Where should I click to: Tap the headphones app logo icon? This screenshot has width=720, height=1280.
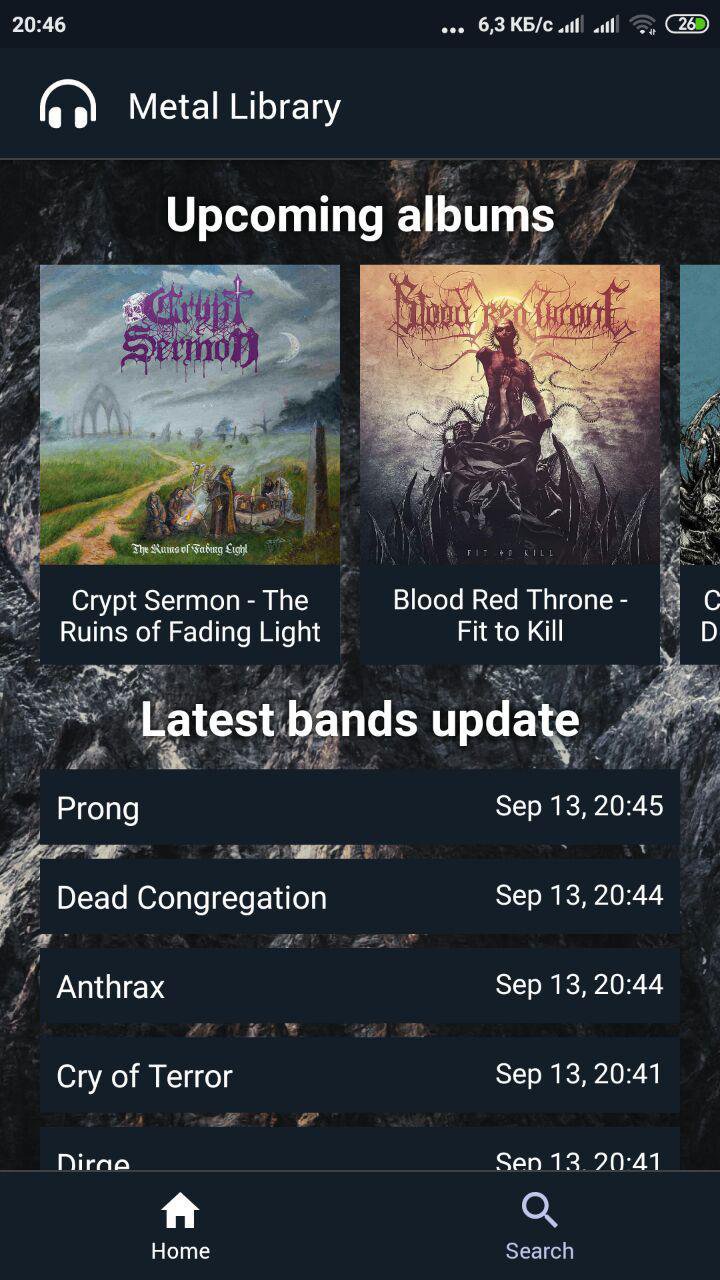[70, 104]
